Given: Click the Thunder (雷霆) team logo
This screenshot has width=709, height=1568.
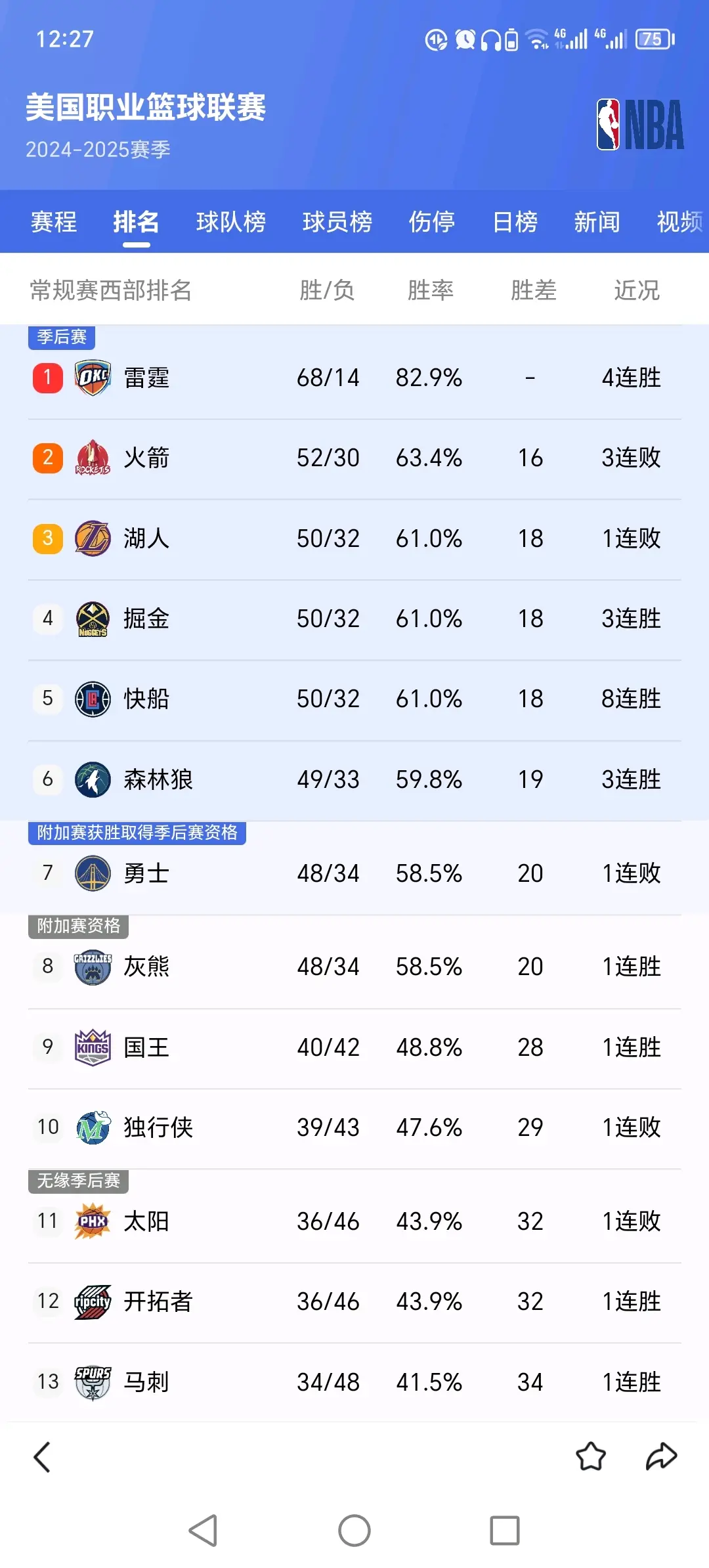Looking at the screenshot, I should (94, 378).
